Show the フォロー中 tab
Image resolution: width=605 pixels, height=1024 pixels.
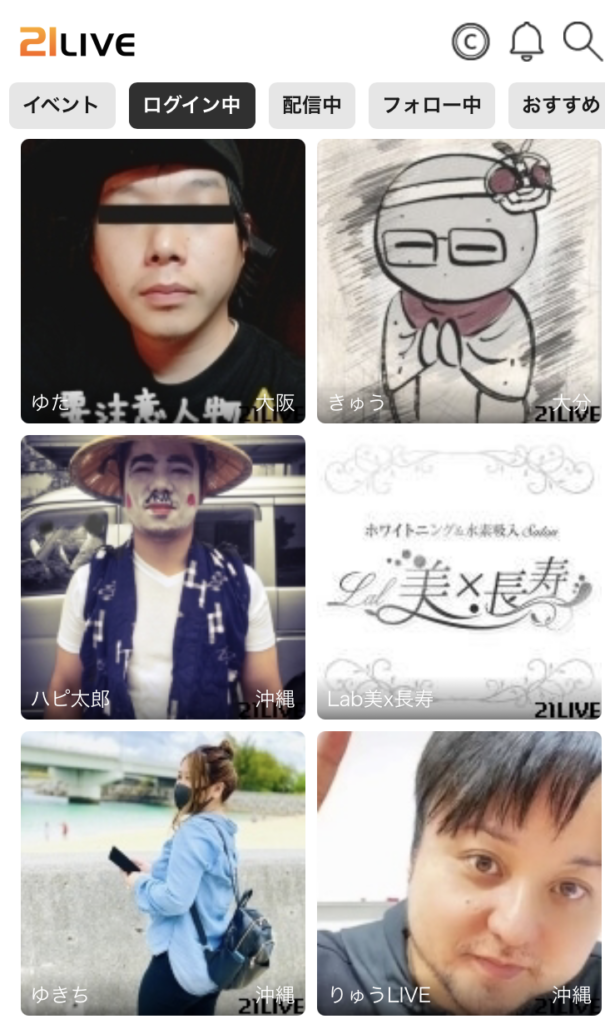tap(431, 105)
